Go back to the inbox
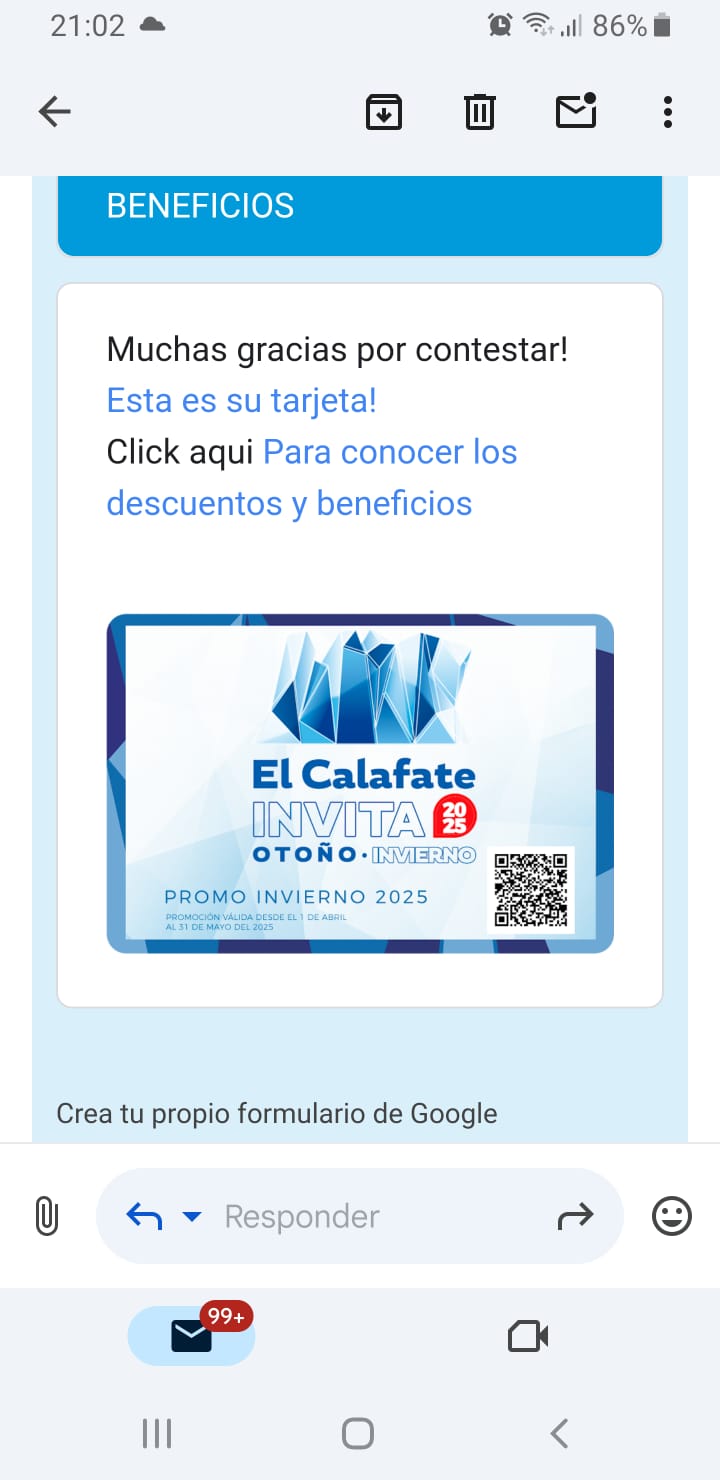This screenshot has width=720, height=1480. [x=55, y=112]
